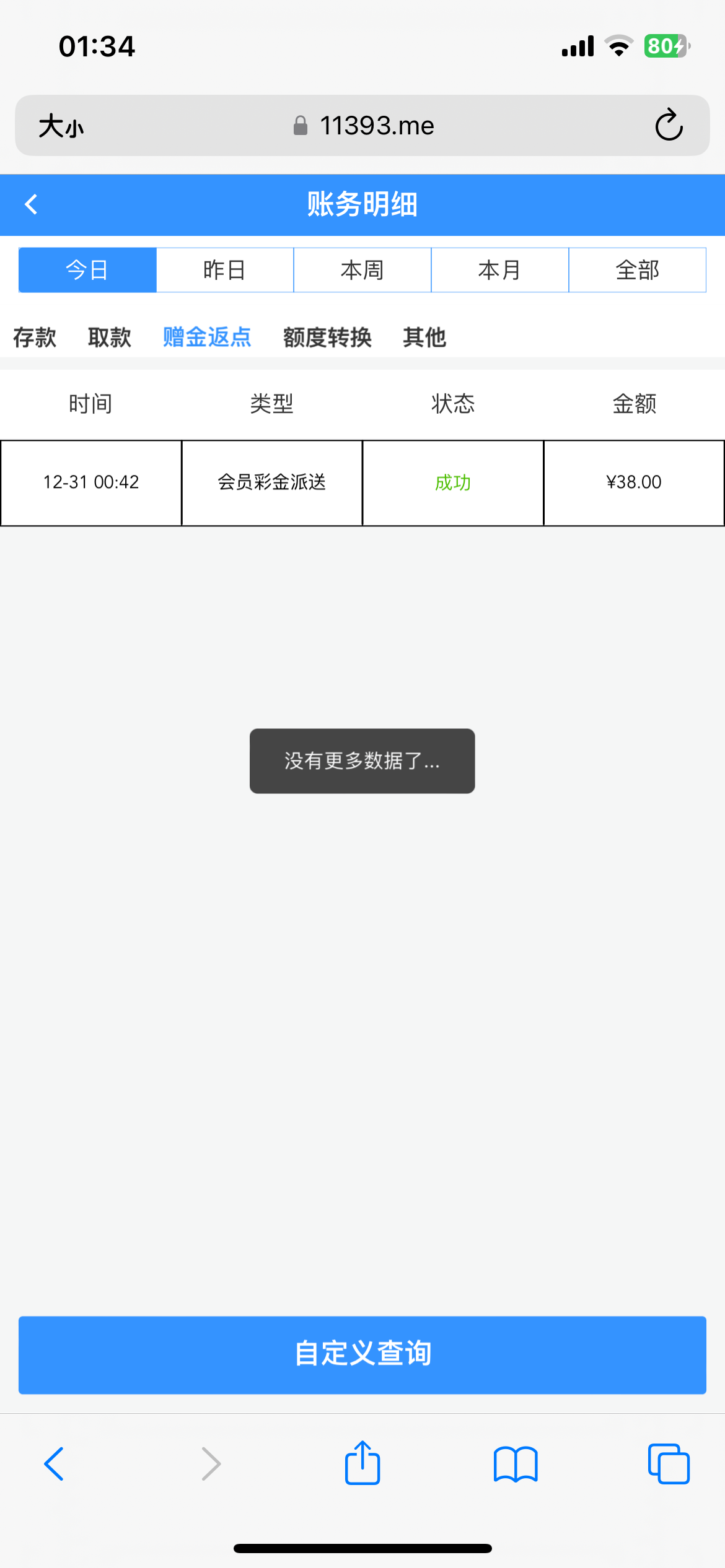
Task: Go back from 账务明细 page
Action: (31, 204)
